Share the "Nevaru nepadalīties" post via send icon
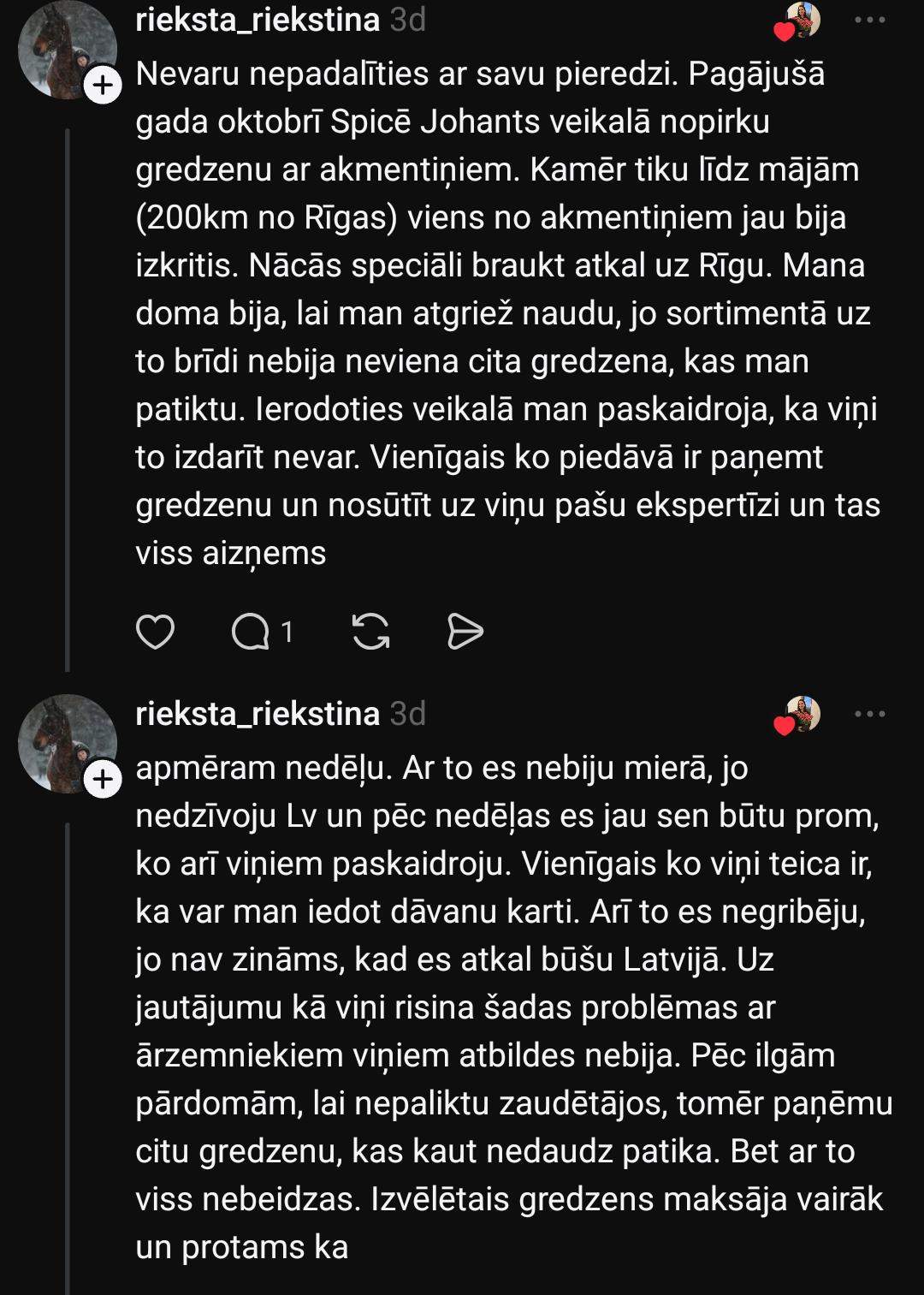924x1295 pixels. [x=465, y=633]
